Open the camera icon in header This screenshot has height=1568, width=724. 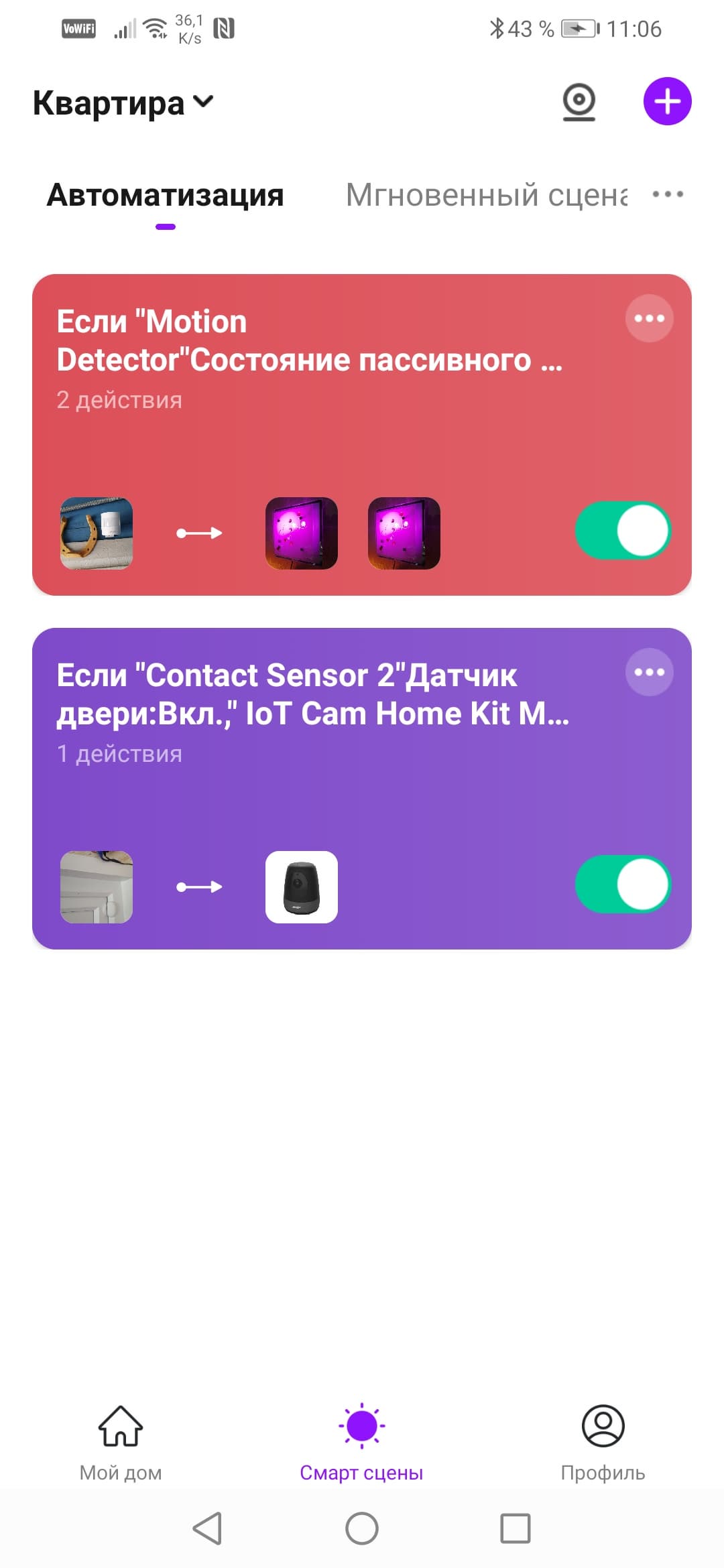coord(579,103)
